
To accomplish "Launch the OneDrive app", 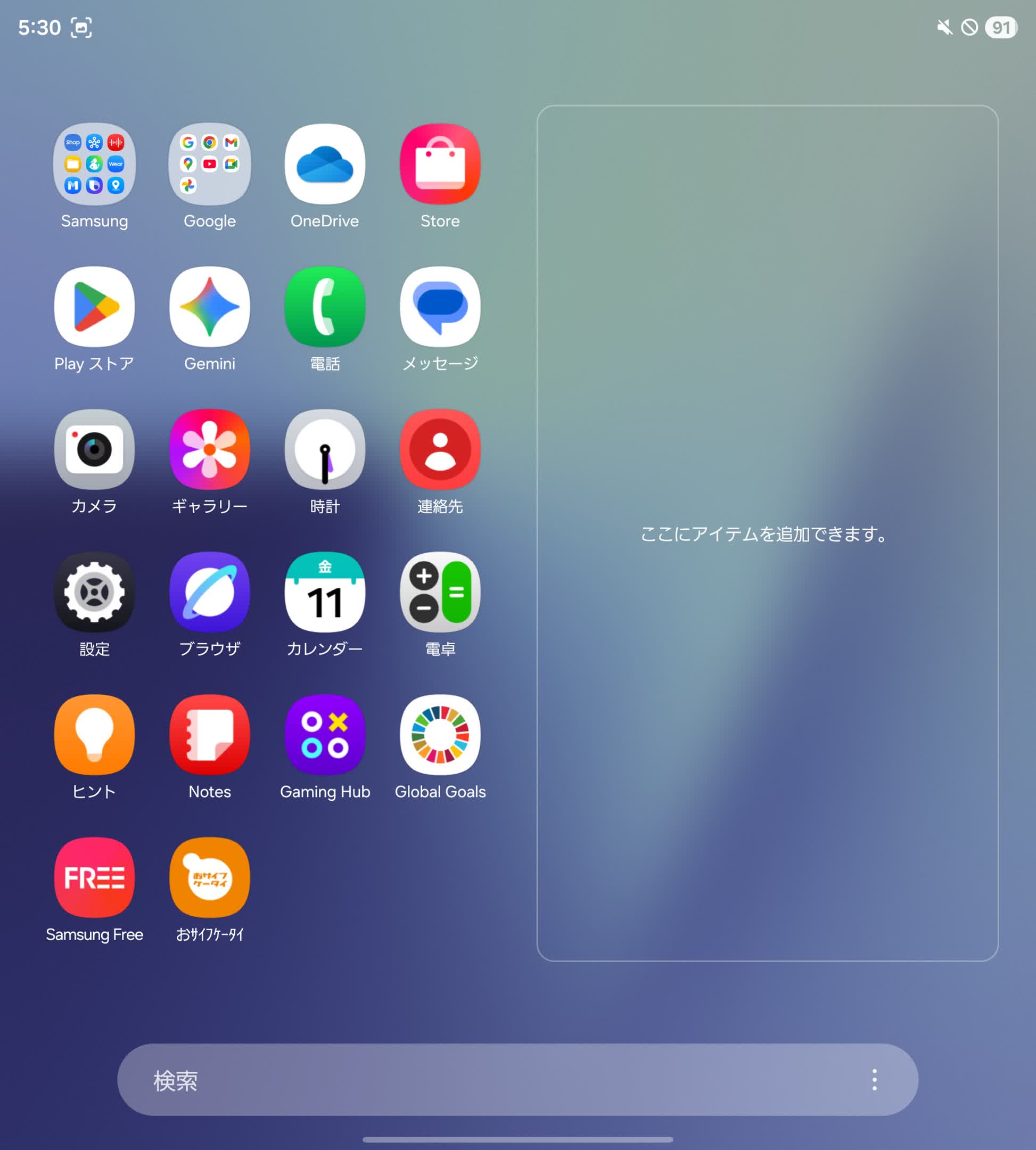I will pos(324,164).
